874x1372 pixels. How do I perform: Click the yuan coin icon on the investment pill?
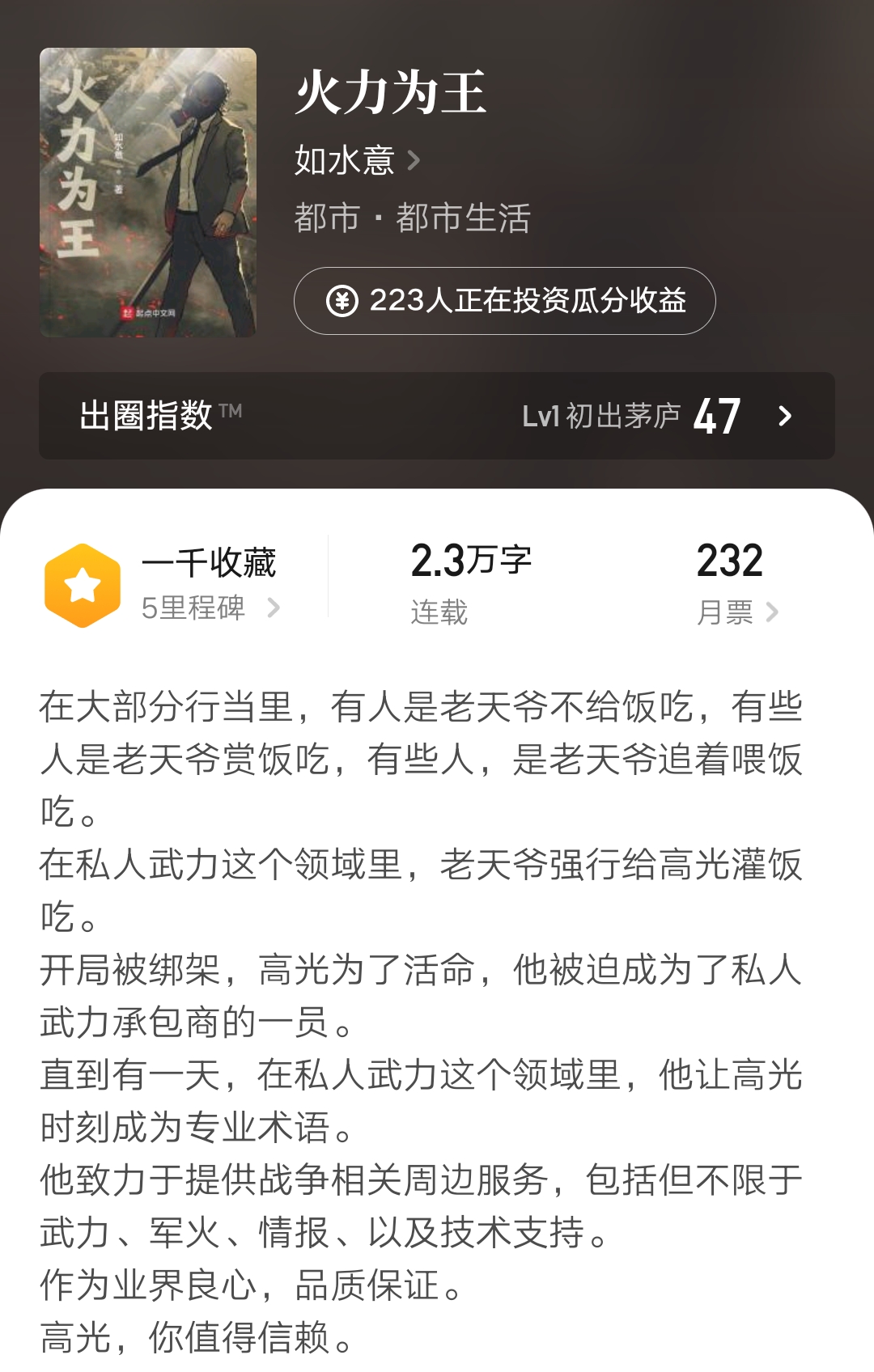[x=343, y=303]
